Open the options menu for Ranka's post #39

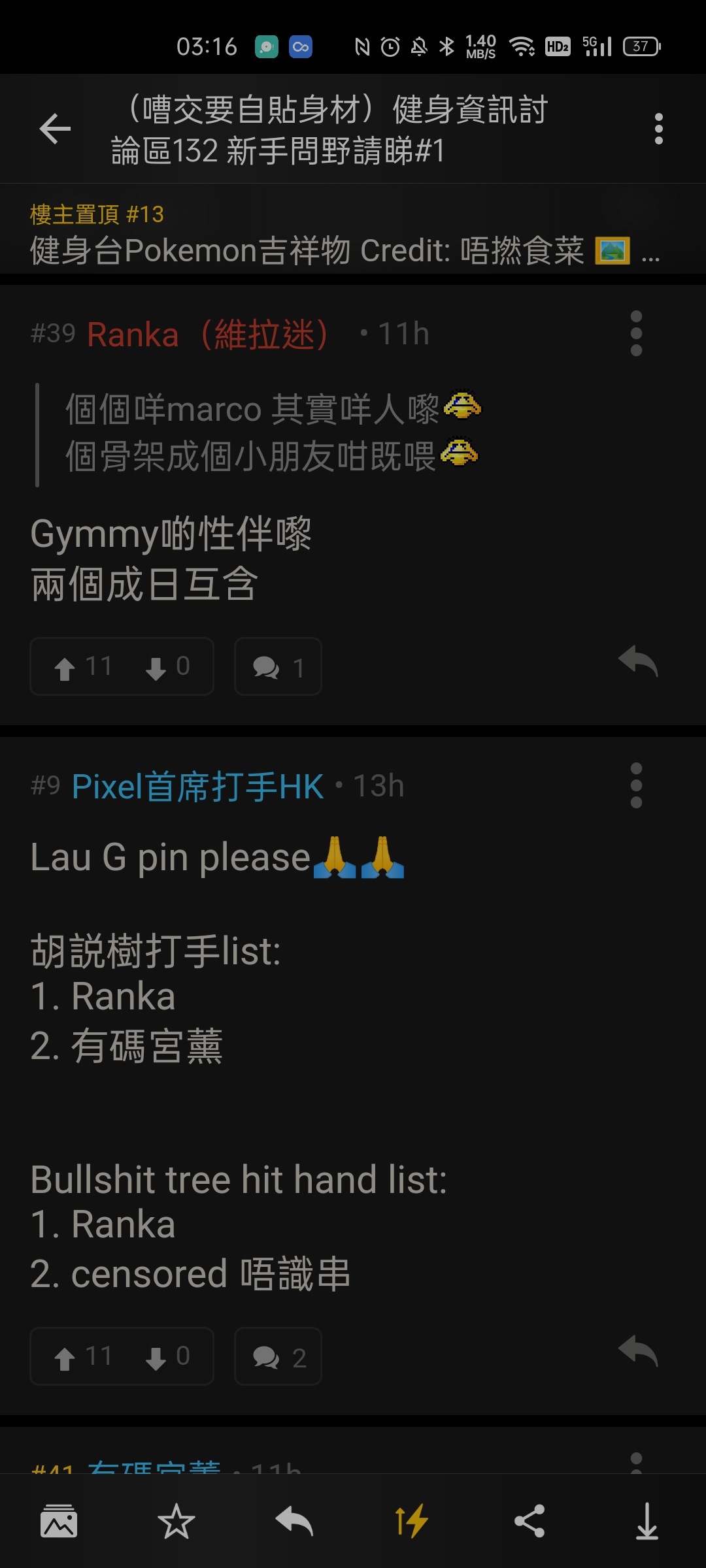point(636,333)
